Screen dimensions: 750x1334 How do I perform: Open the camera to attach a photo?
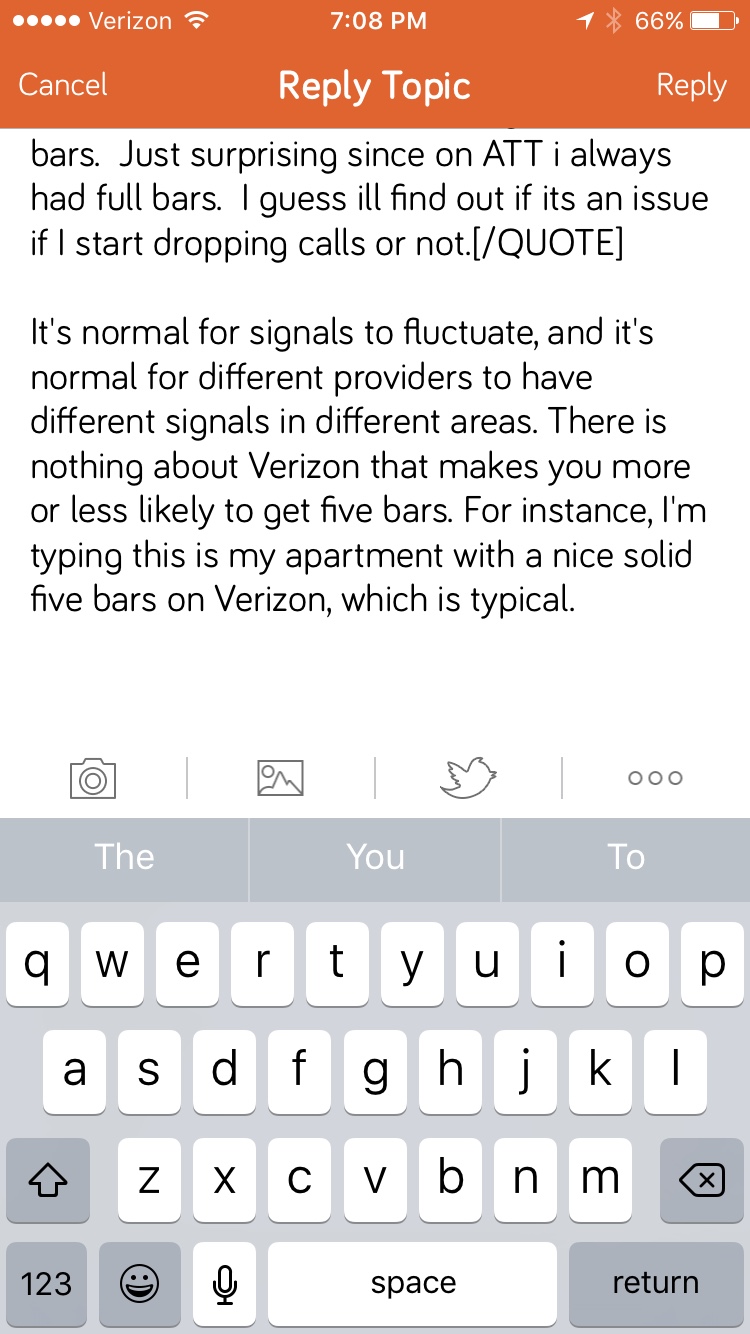(x=93, y=778)
